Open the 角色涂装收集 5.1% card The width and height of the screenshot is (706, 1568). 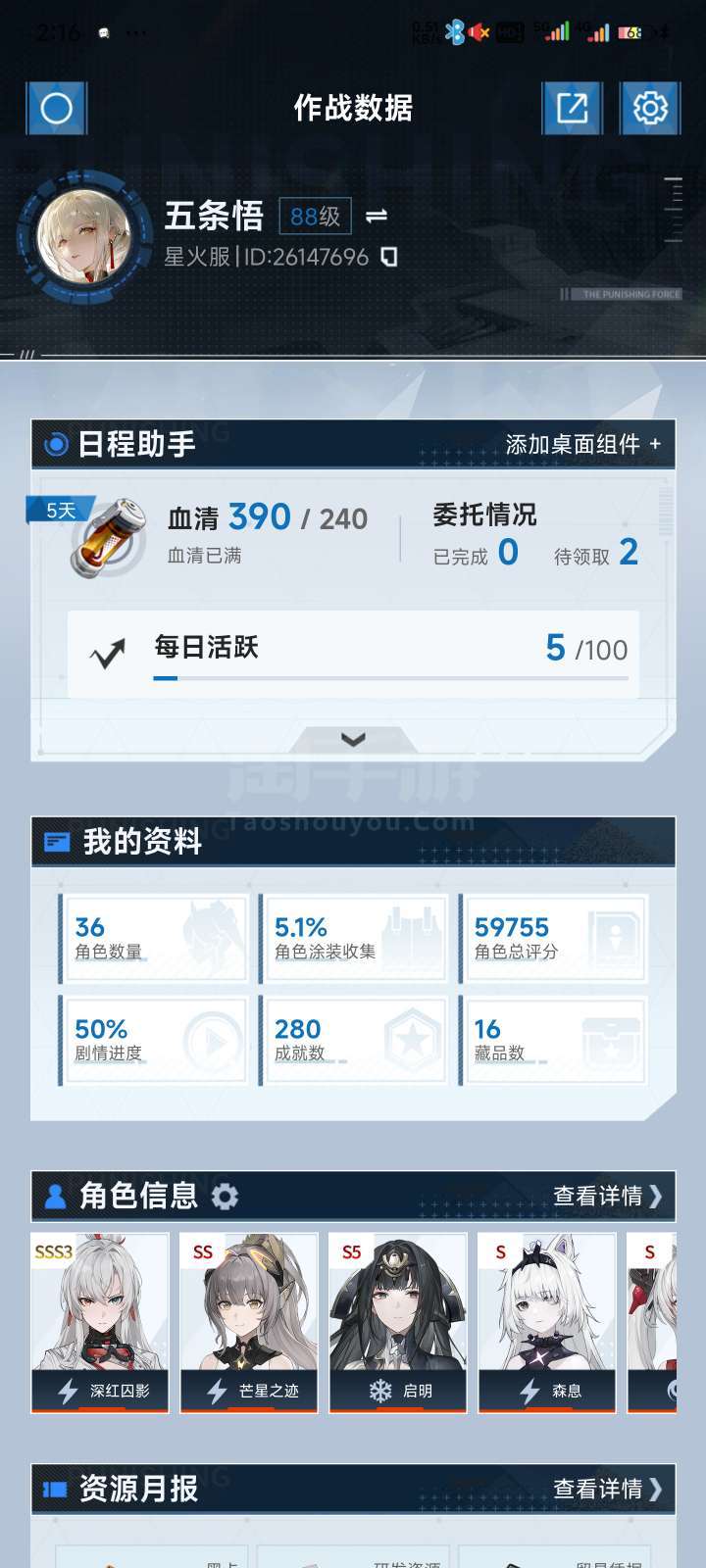[x=354, y=939]
